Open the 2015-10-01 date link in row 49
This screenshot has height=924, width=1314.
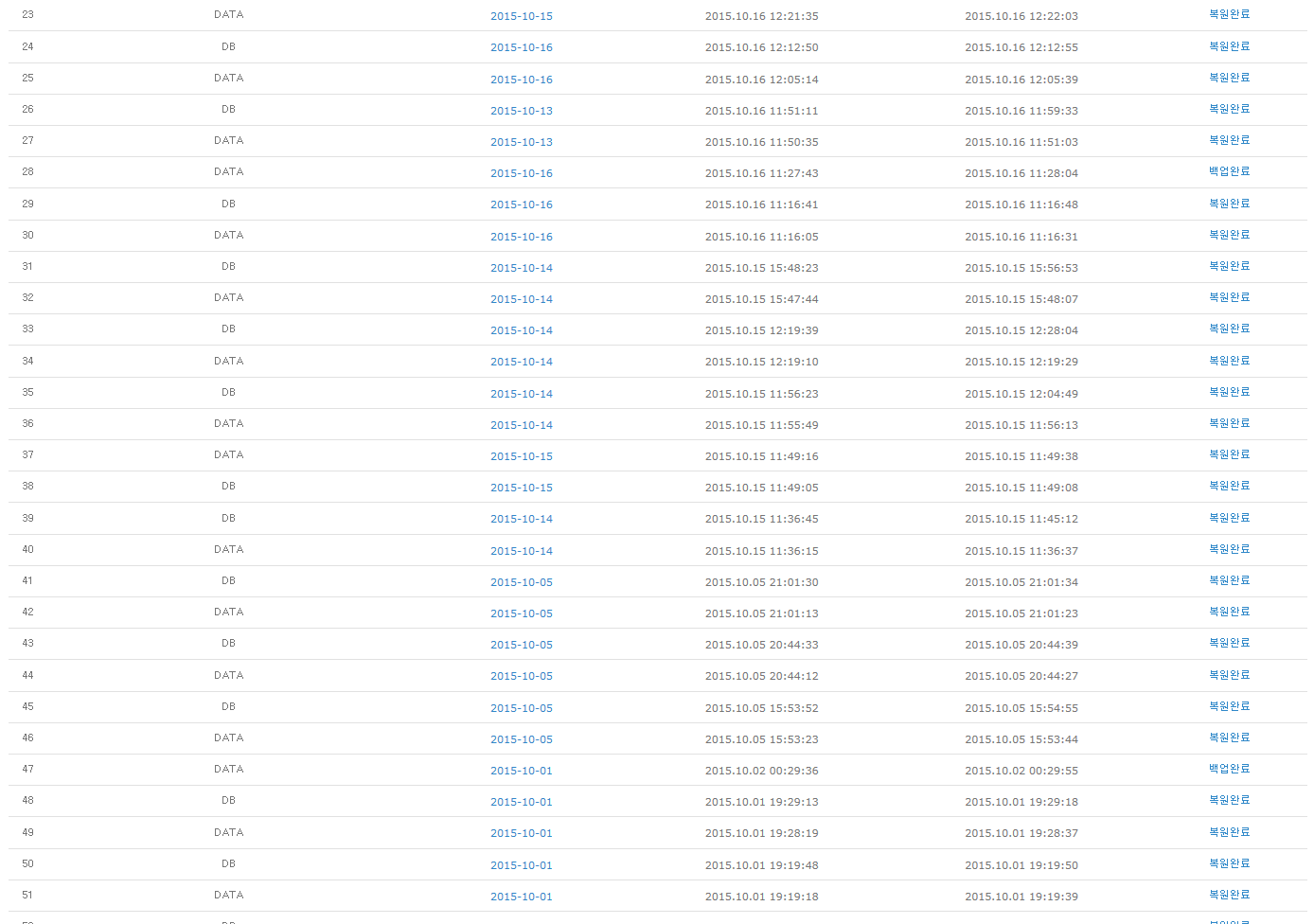point(521,833)
